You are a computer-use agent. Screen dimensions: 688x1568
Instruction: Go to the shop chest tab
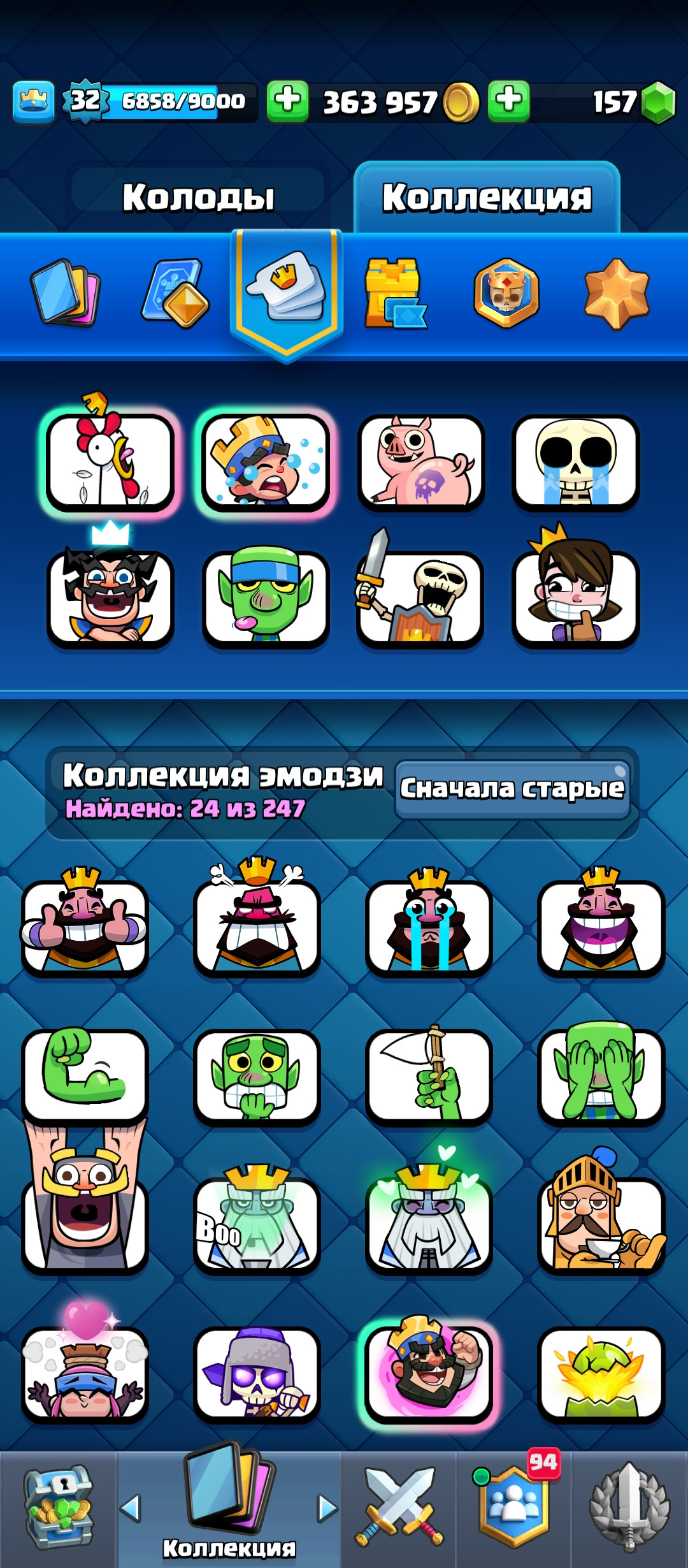pos(59,1507)
